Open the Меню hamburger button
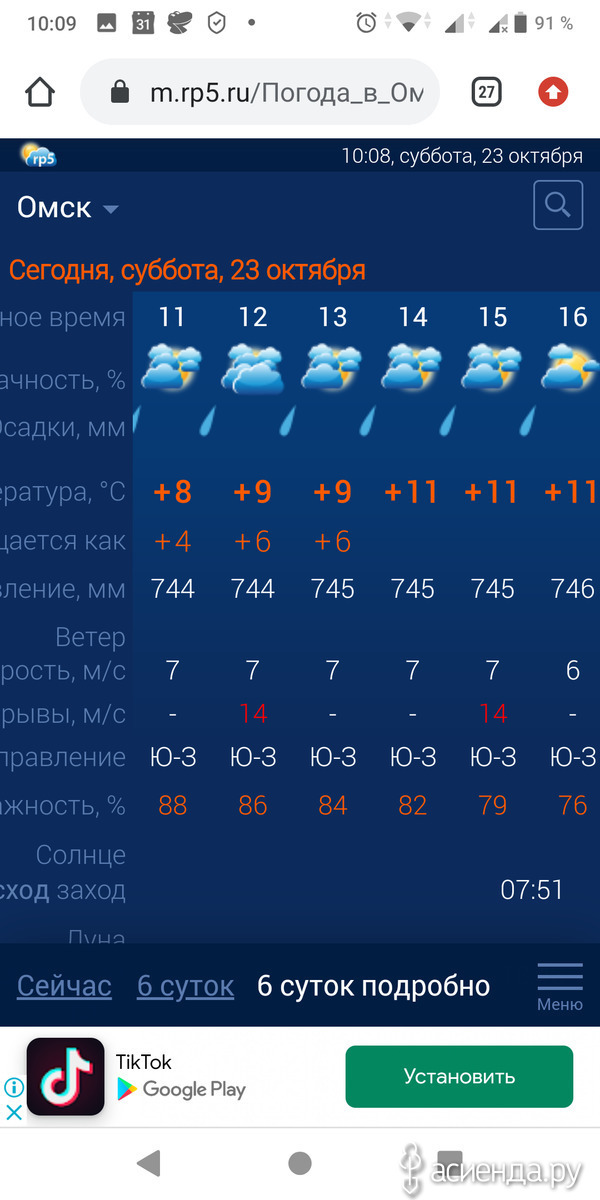The image size is (600, 1200). pyautogui.click(x=560, y=986)
